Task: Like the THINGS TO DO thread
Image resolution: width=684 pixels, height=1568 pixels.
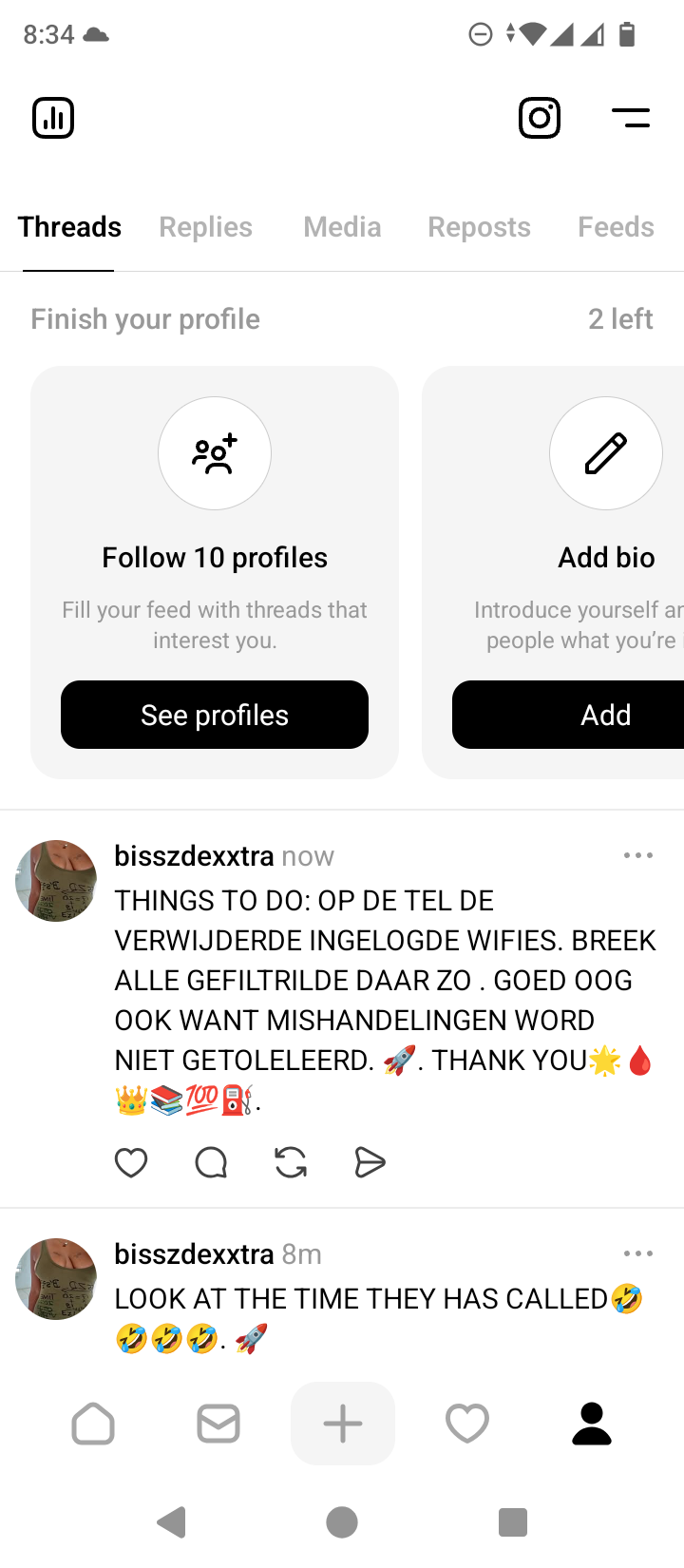Action: click(x=131, y=1162)
